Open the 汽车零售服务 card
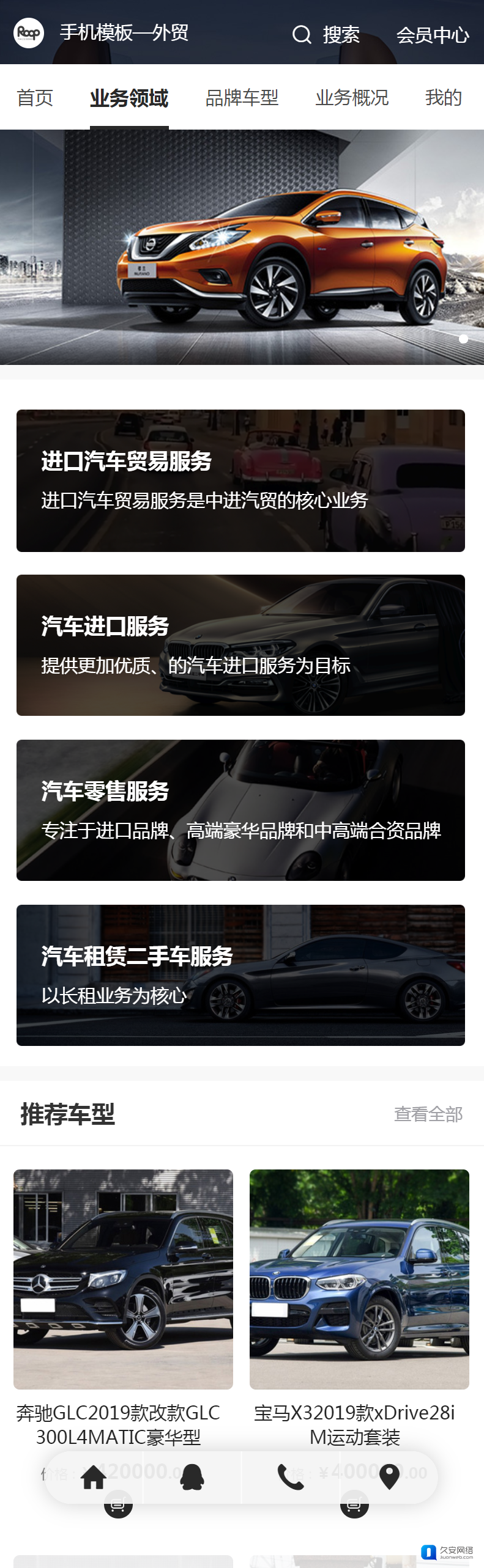Image resolution: width=484 pixels, height=1568 pixels. [240, 810]
